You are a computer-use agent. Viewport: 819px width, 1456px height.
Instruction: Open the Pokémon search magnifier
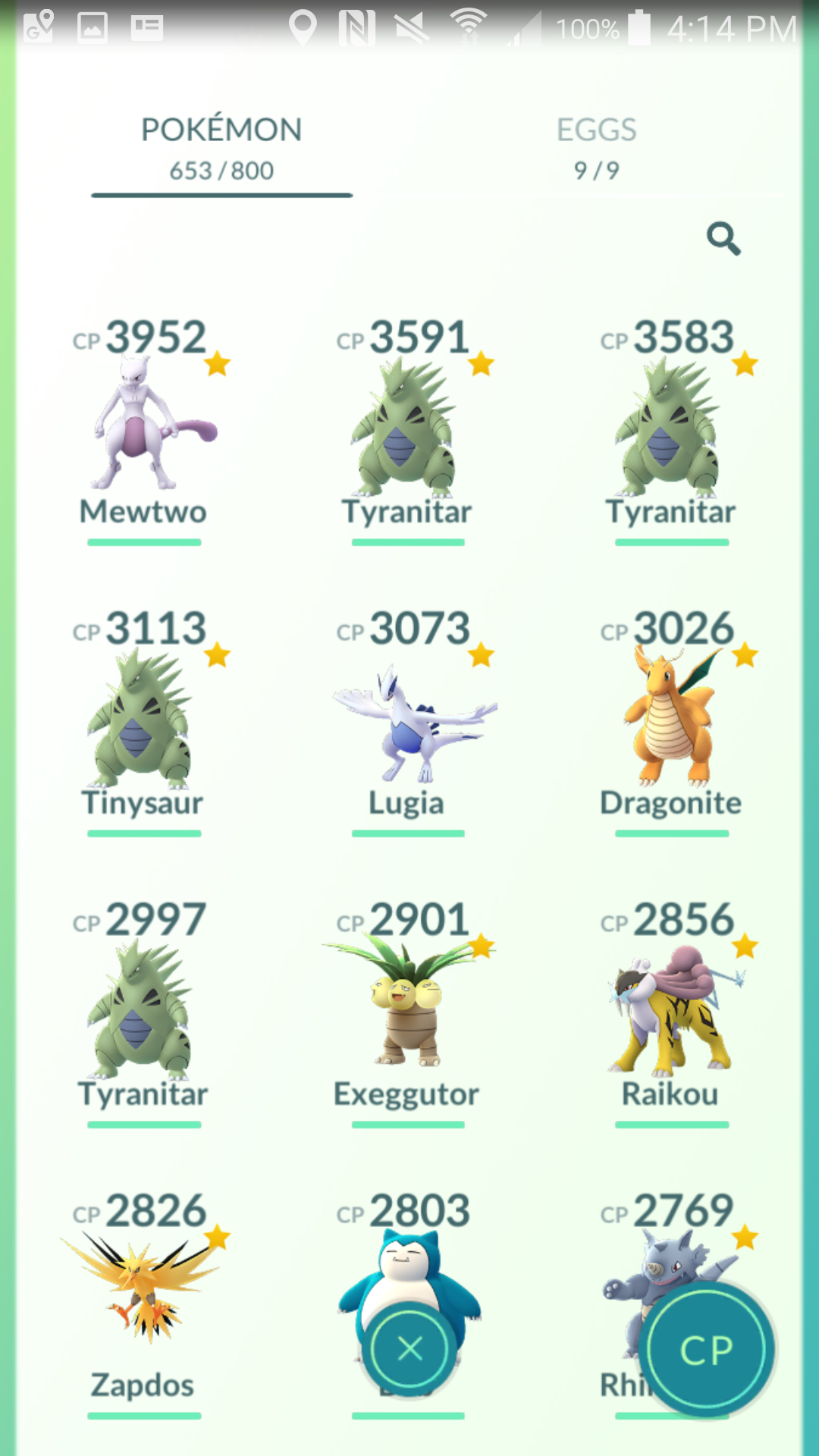point(723,239)
